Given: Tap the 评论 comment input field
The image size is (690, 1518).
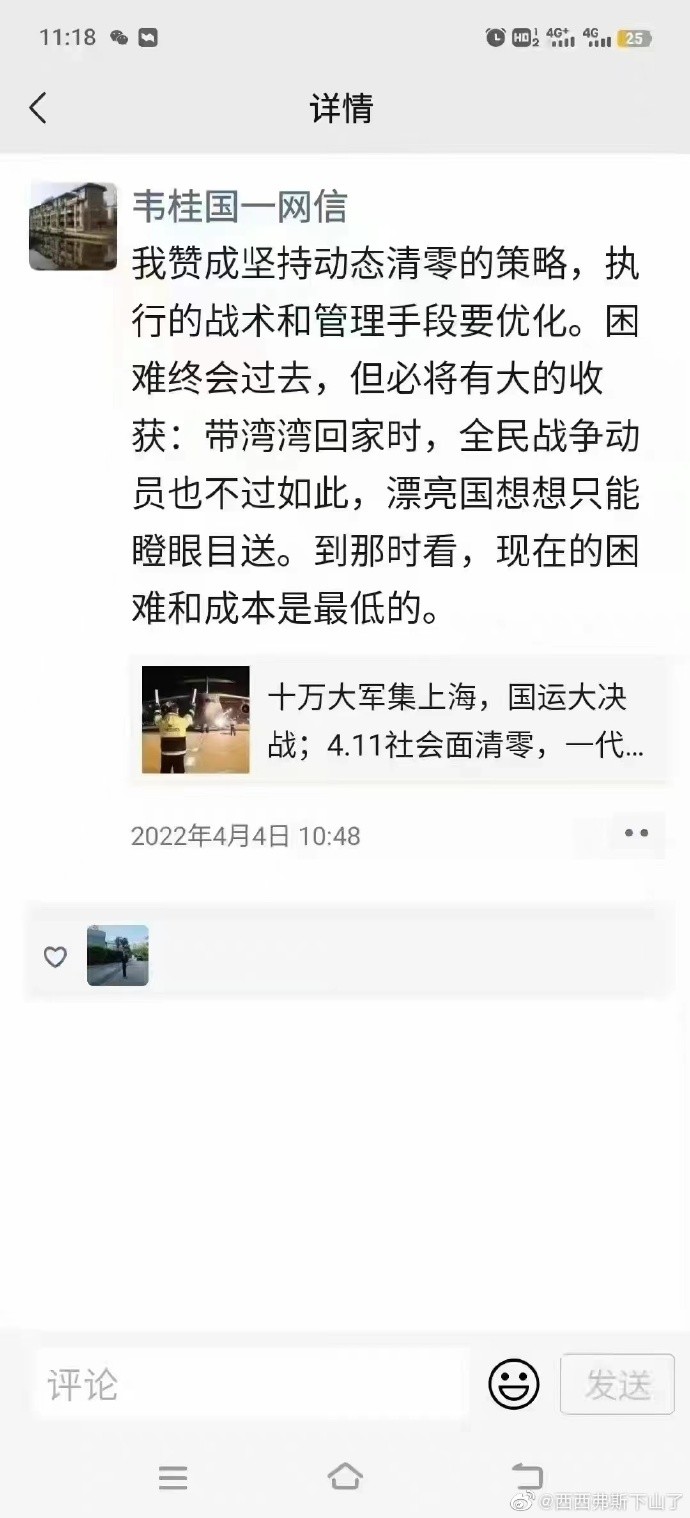Looking at the screenshot, I should point(250,1385).
